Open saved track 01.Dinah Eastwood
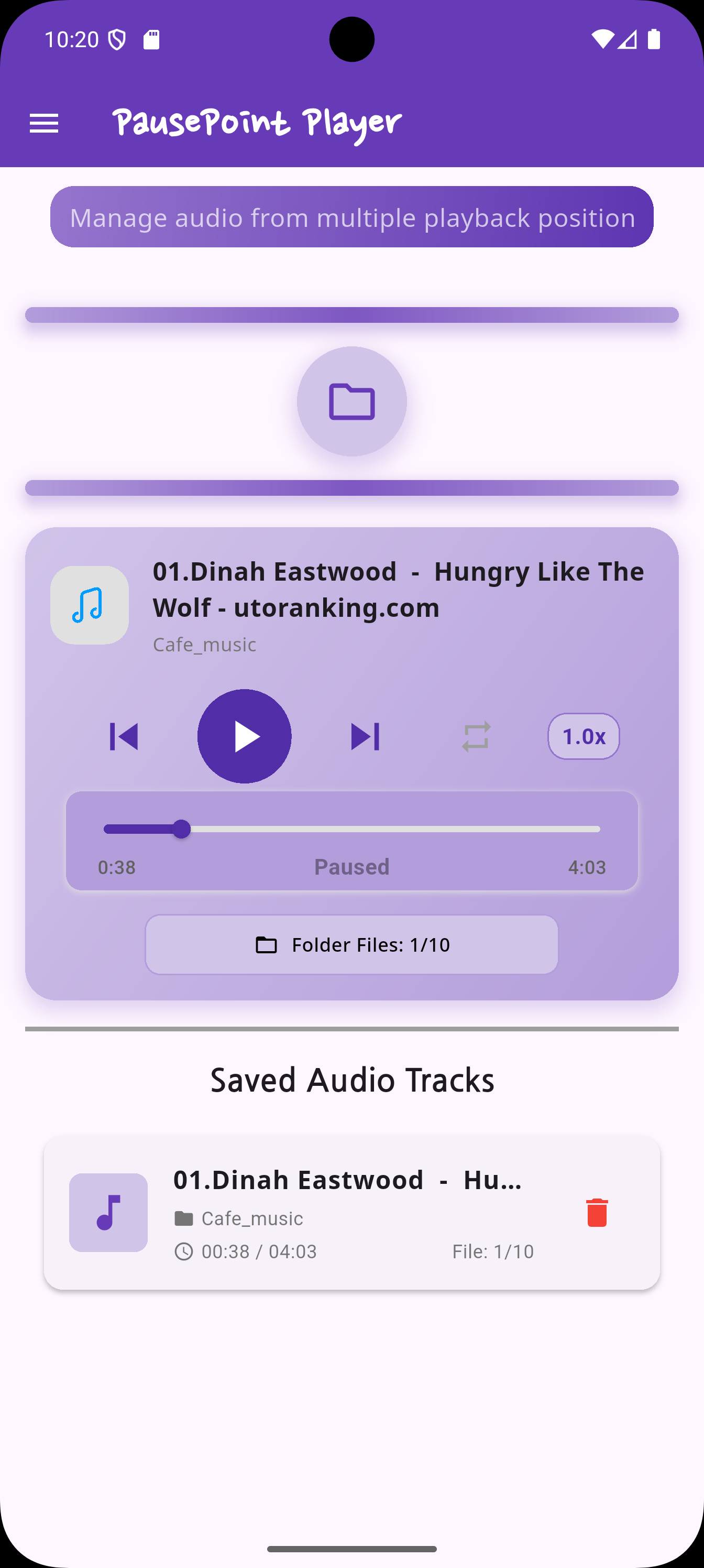This screenshot has height=1568, width=704. [347, 1211]
